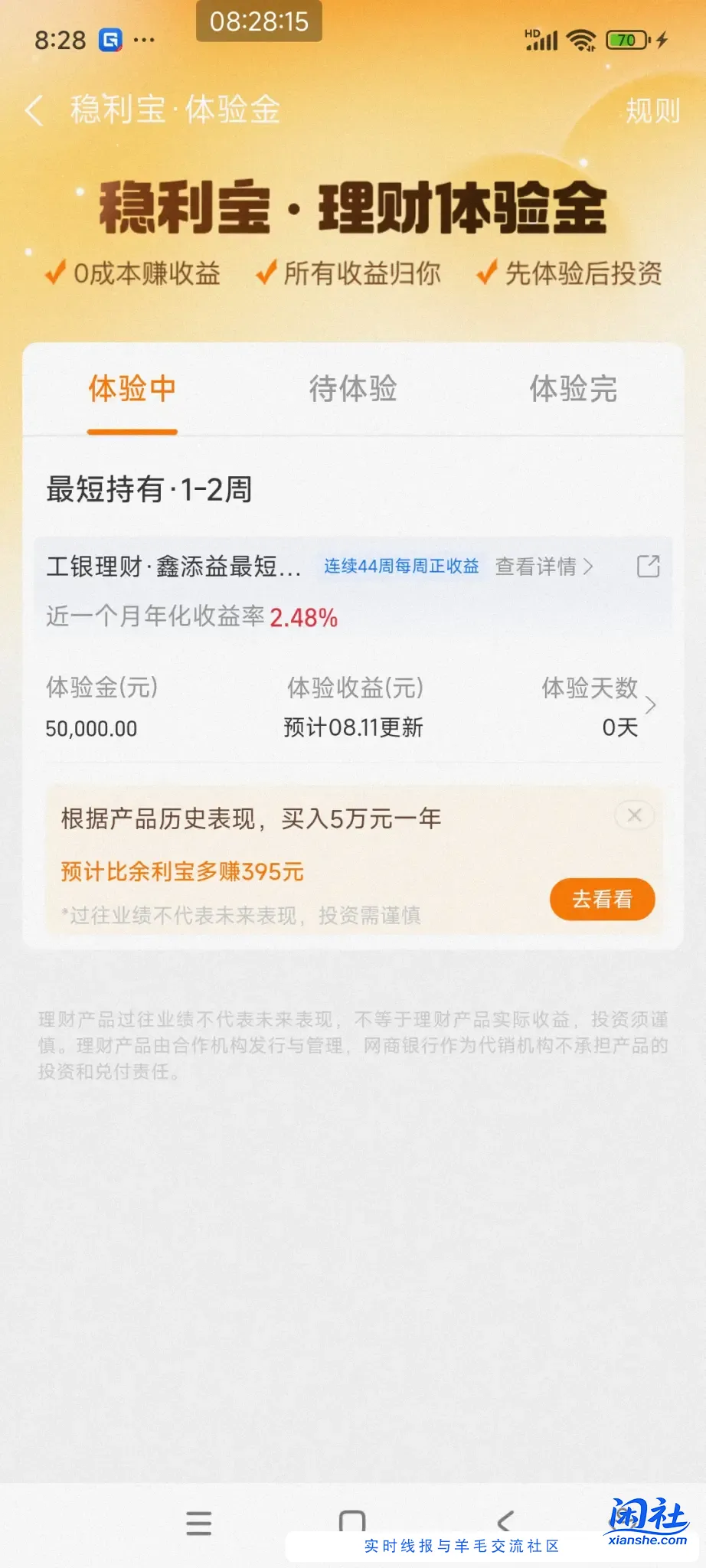Open the external share icon beside 查看详情

pos(647,567)
